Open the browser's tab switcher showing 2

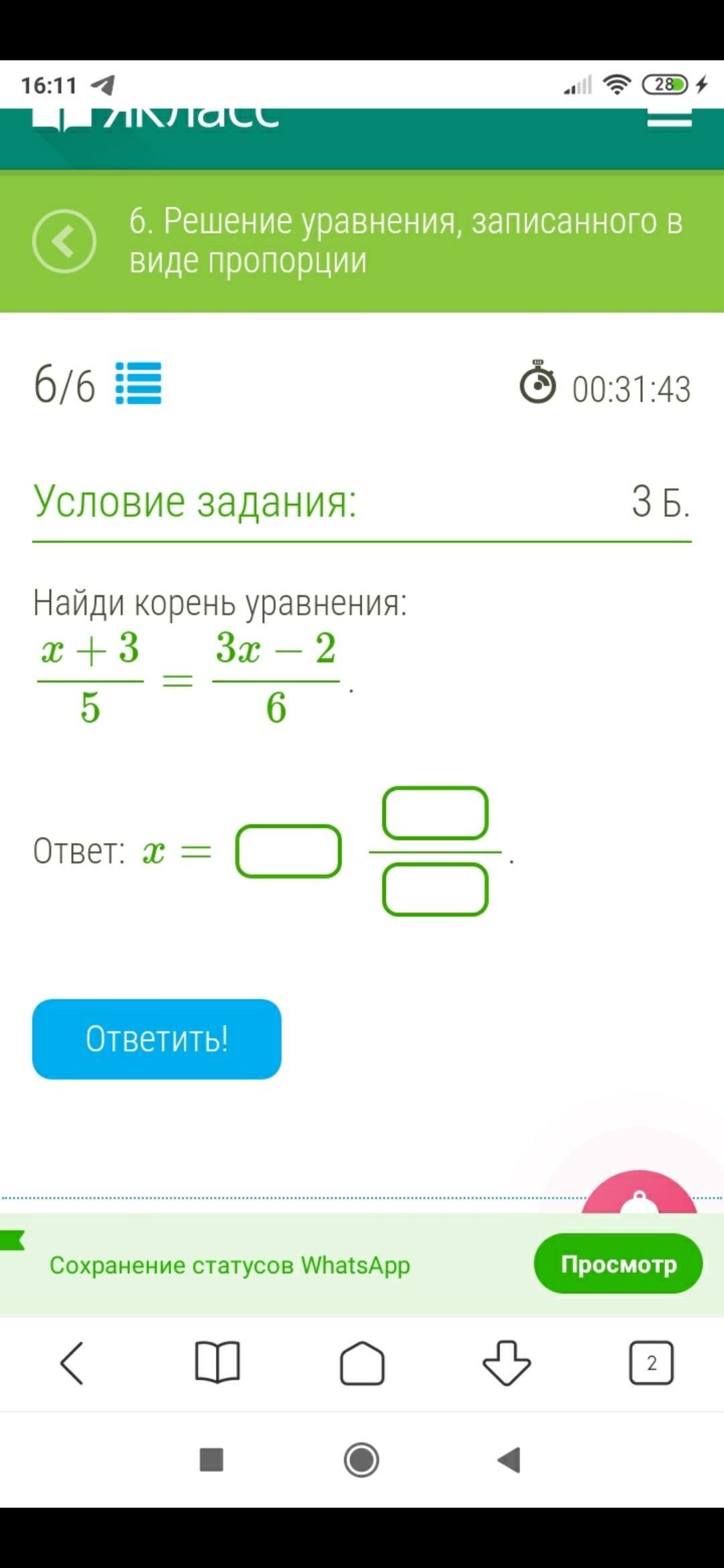tap(651, 1363)
